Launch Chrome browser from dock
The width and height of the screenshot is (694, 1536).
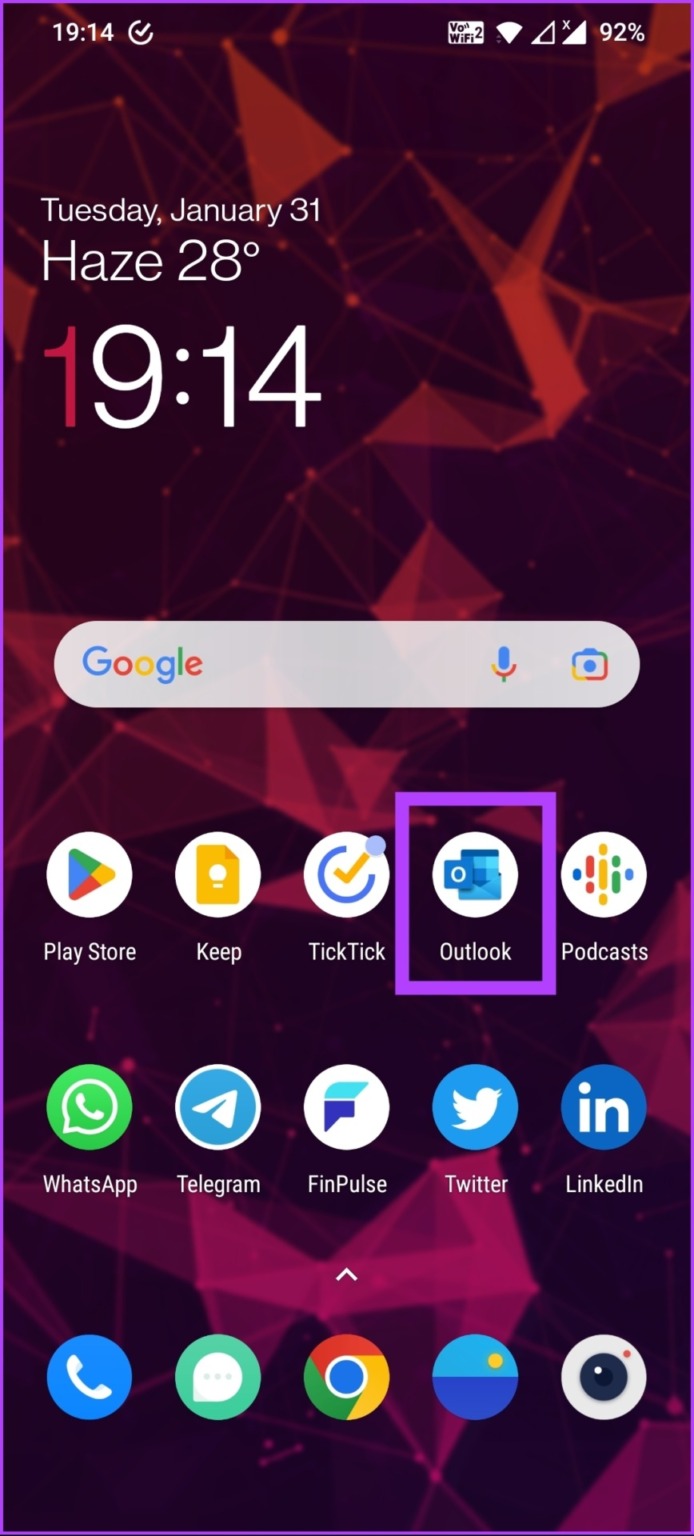pyautogui.click(x=346, y=1377)
